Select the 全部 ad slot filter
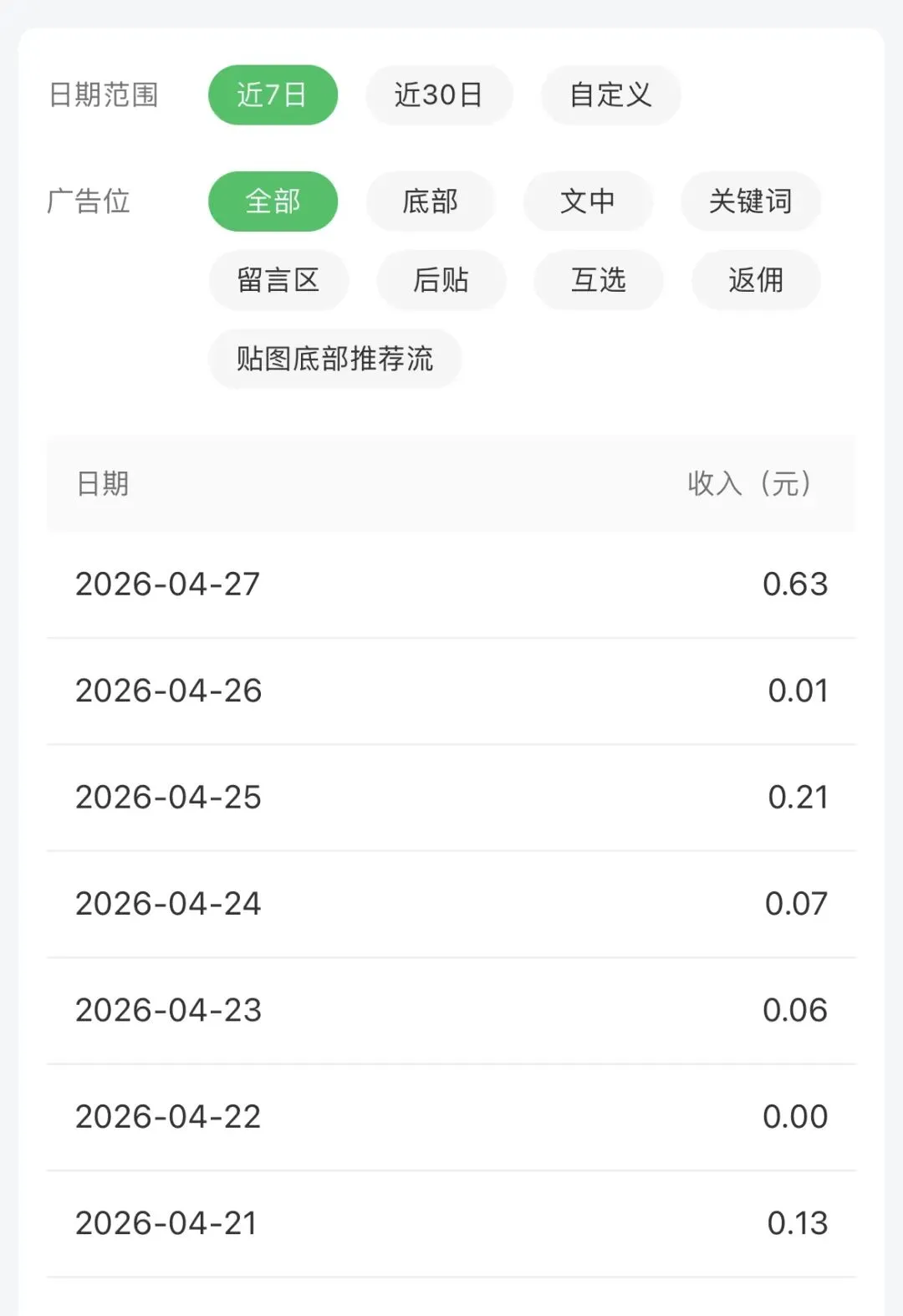Screen dimensions: 903x1316 pyautogui.click(x=273, y=201)
